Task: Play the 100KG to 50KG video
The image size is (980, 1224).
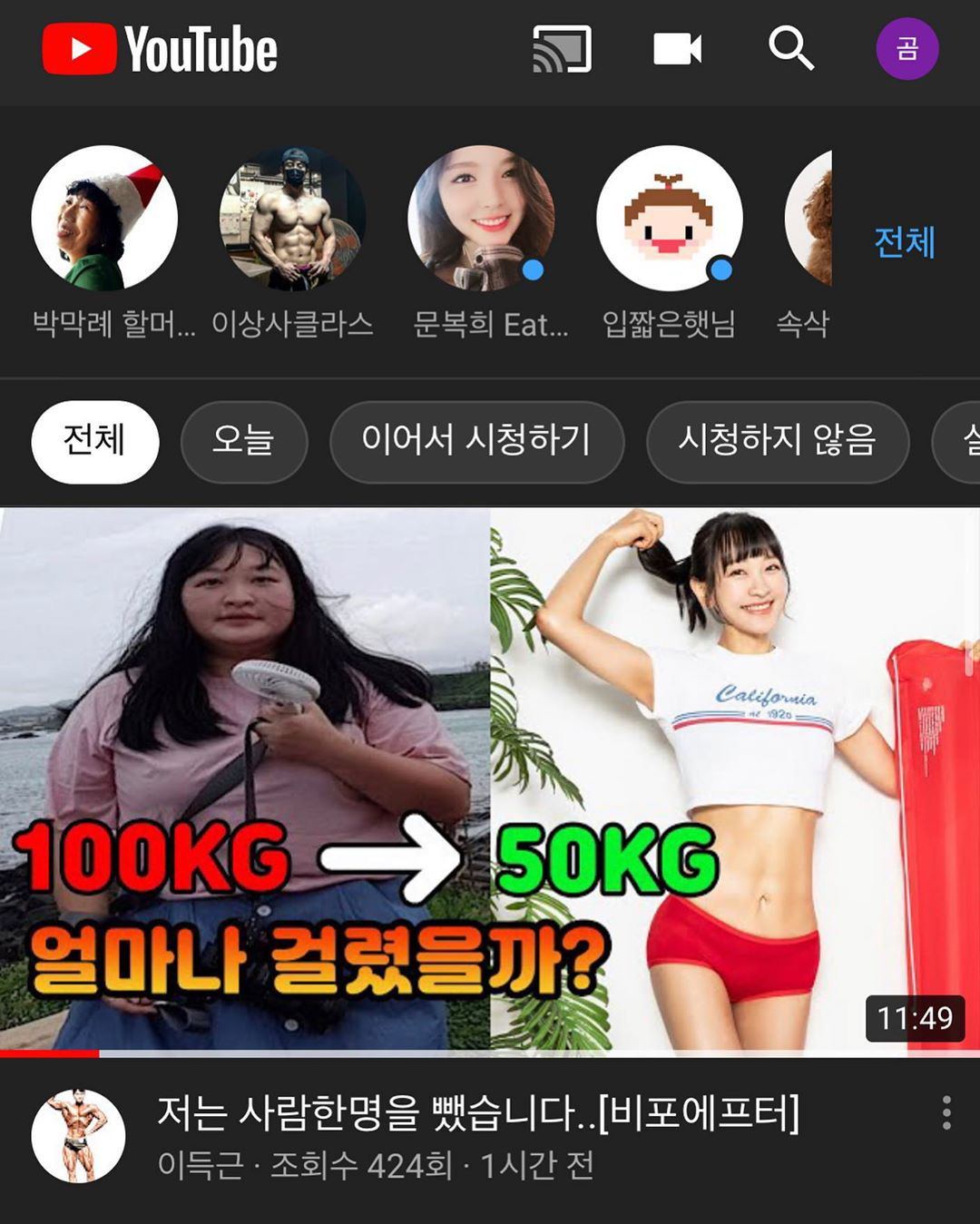Action: [490, 778]
